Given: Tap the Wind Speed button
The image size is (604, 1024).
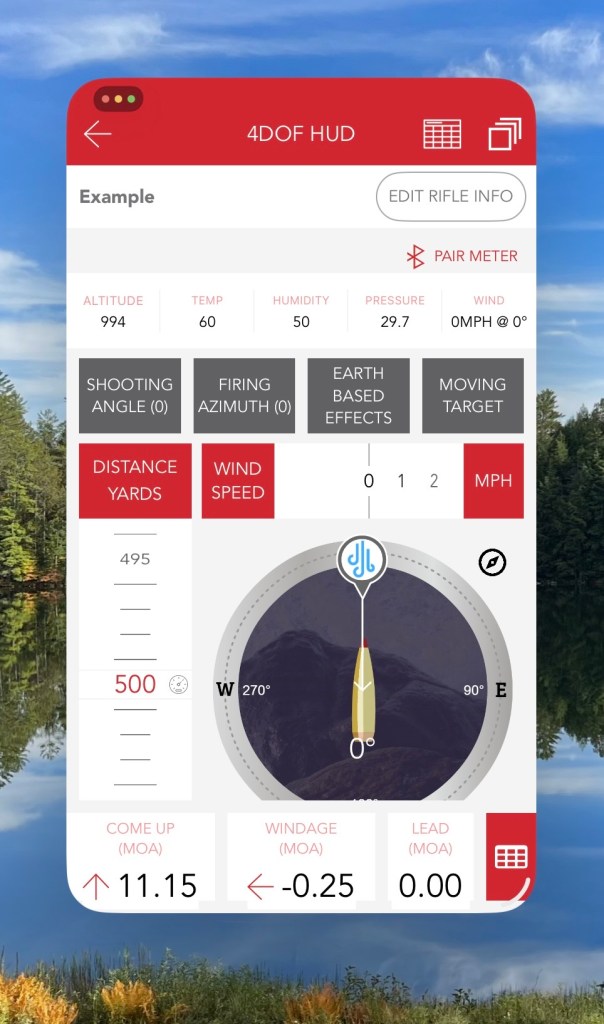Looking at the screenshot, I should 238,480.
